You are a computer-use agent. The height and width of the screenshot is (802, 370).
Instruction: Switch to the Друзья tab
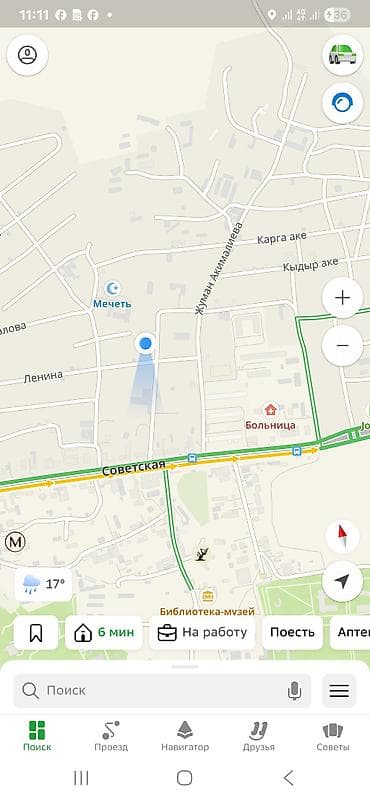point(259,737)
